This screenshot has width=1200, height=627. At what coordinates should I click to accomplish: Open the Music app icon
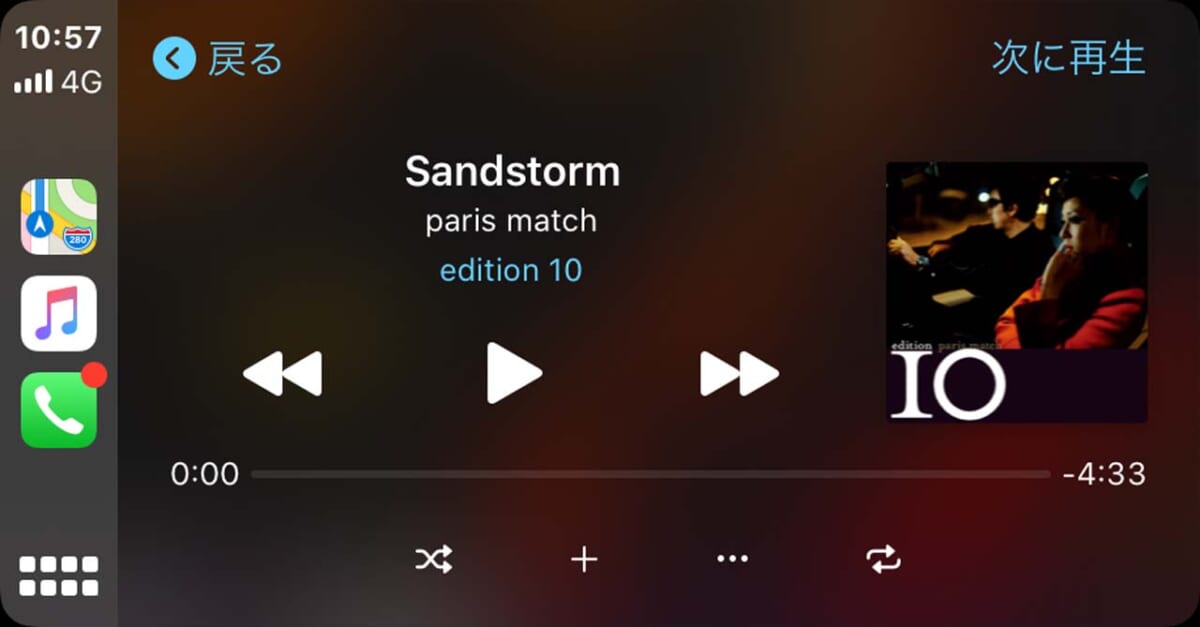59,313
